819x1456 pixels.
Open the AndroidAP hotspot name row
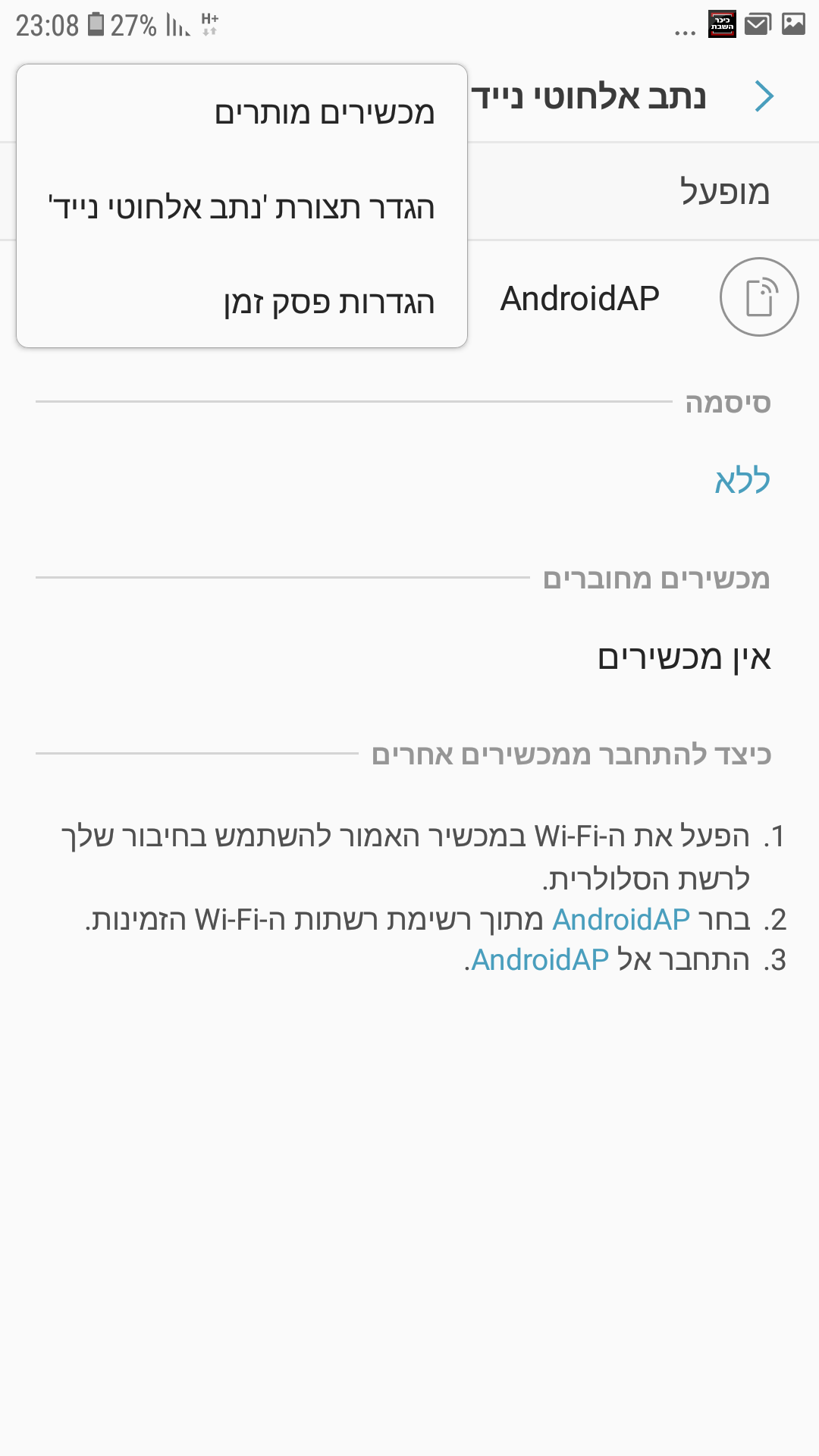pos(580,298)
